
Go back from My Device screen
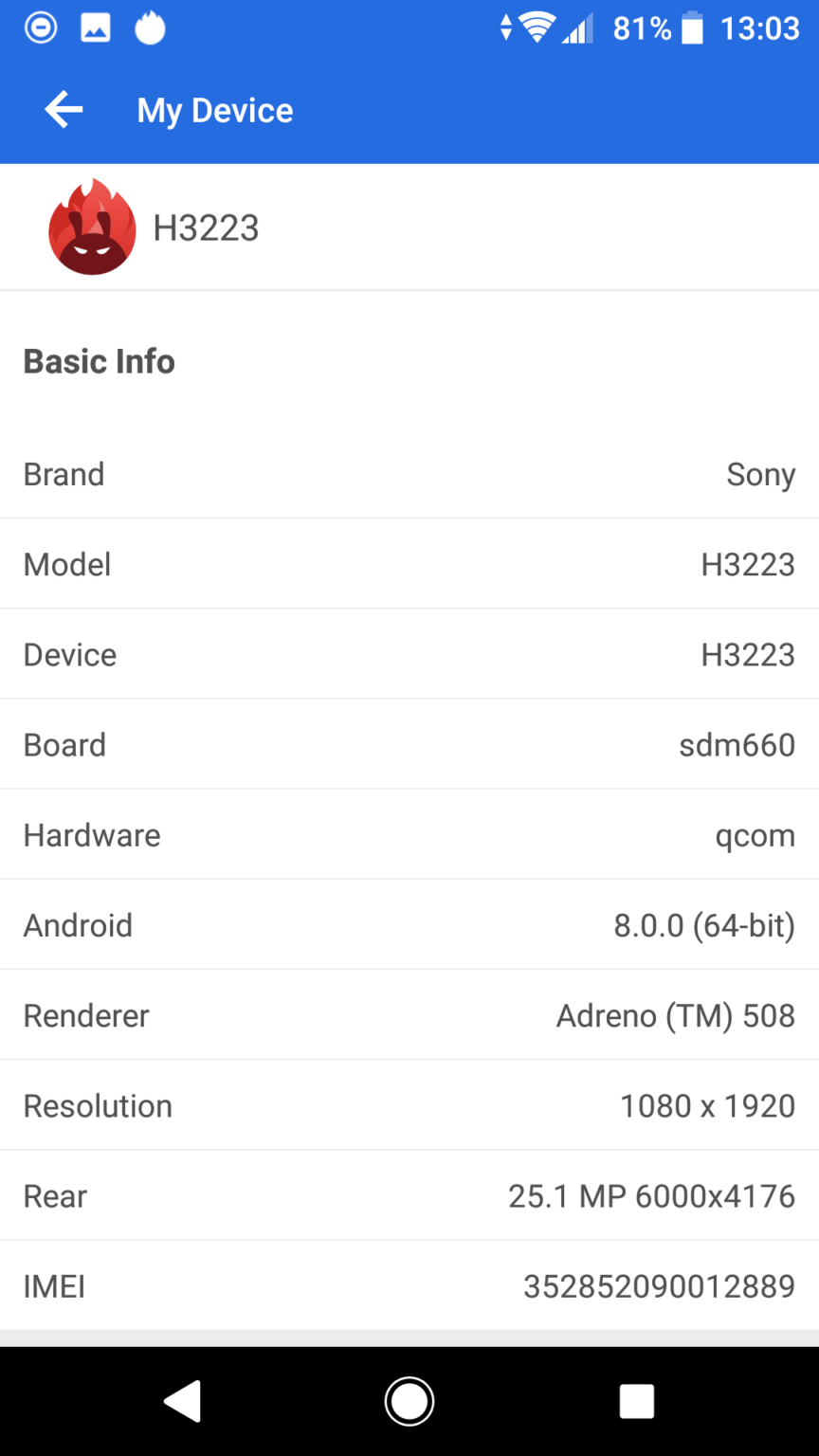point(64,110)
